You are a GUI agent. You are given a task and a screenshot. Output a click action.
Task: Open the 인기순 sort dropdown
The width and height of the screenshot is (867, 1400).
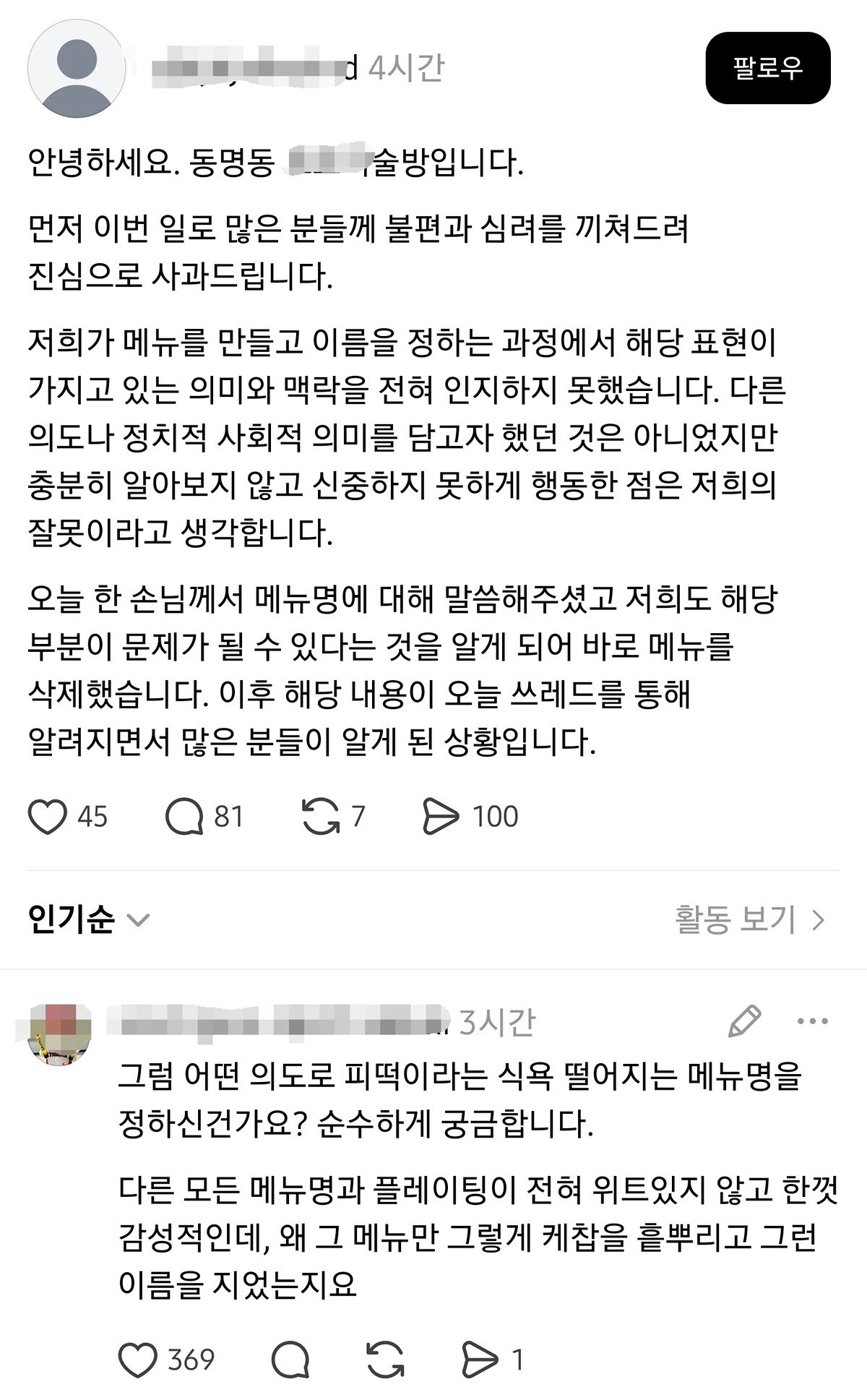(88, 919)
